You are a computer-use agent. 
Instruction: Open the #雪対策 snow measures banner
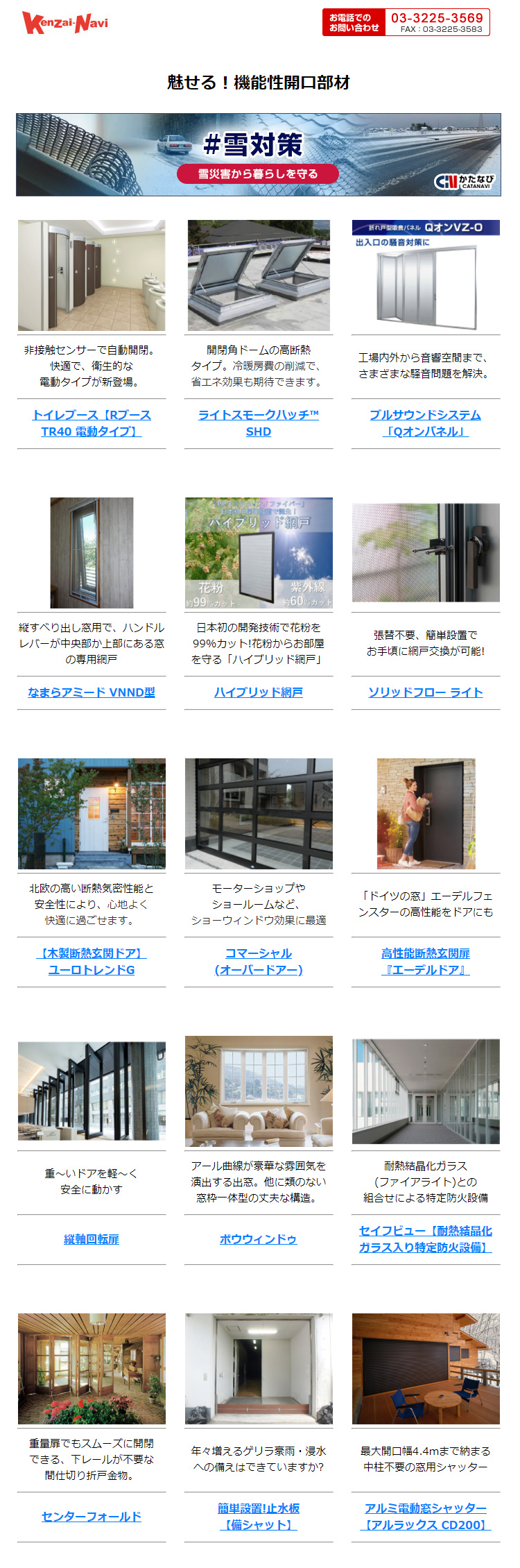pyautogui.click(x=258, y=155)
